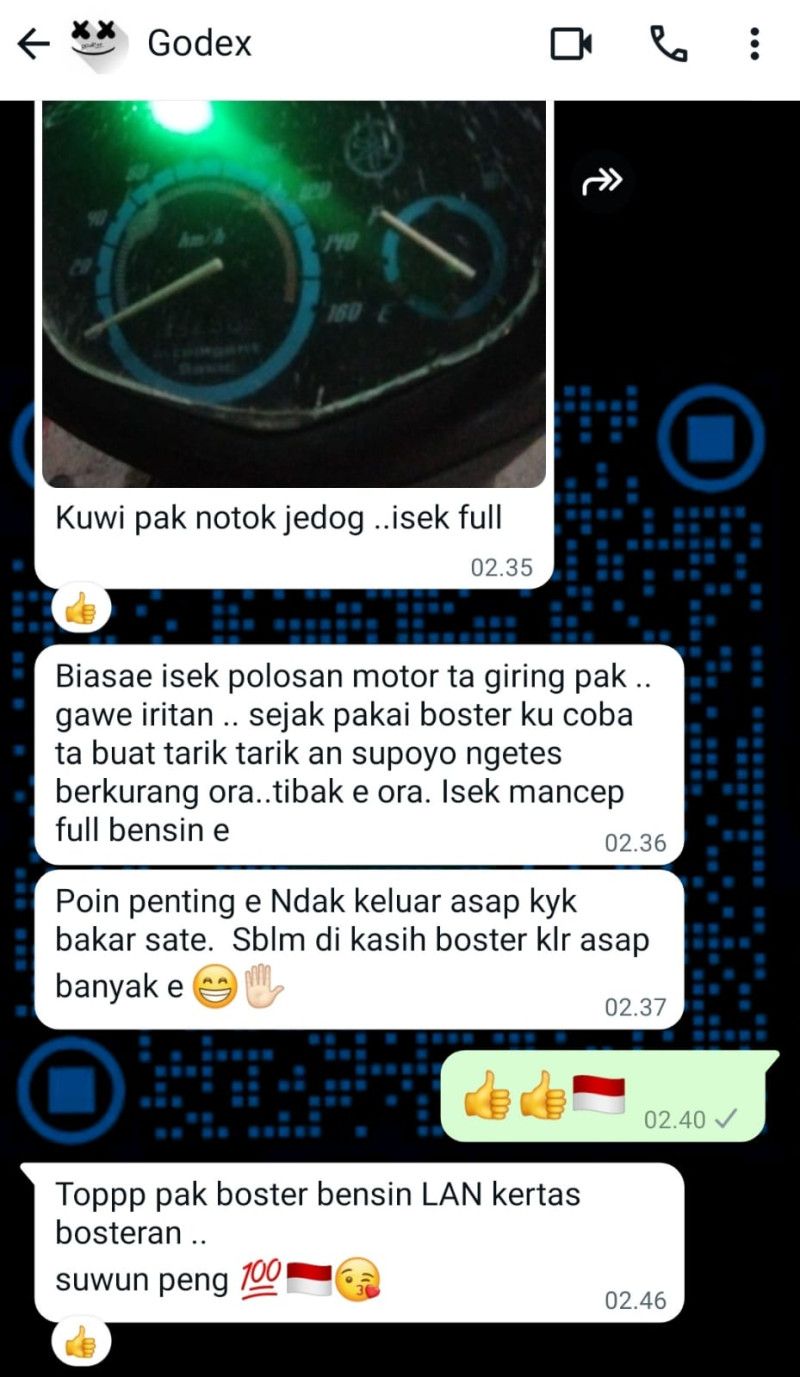Start a video call with Godex
The image size is (800, 1377).
tap(571, 44)
